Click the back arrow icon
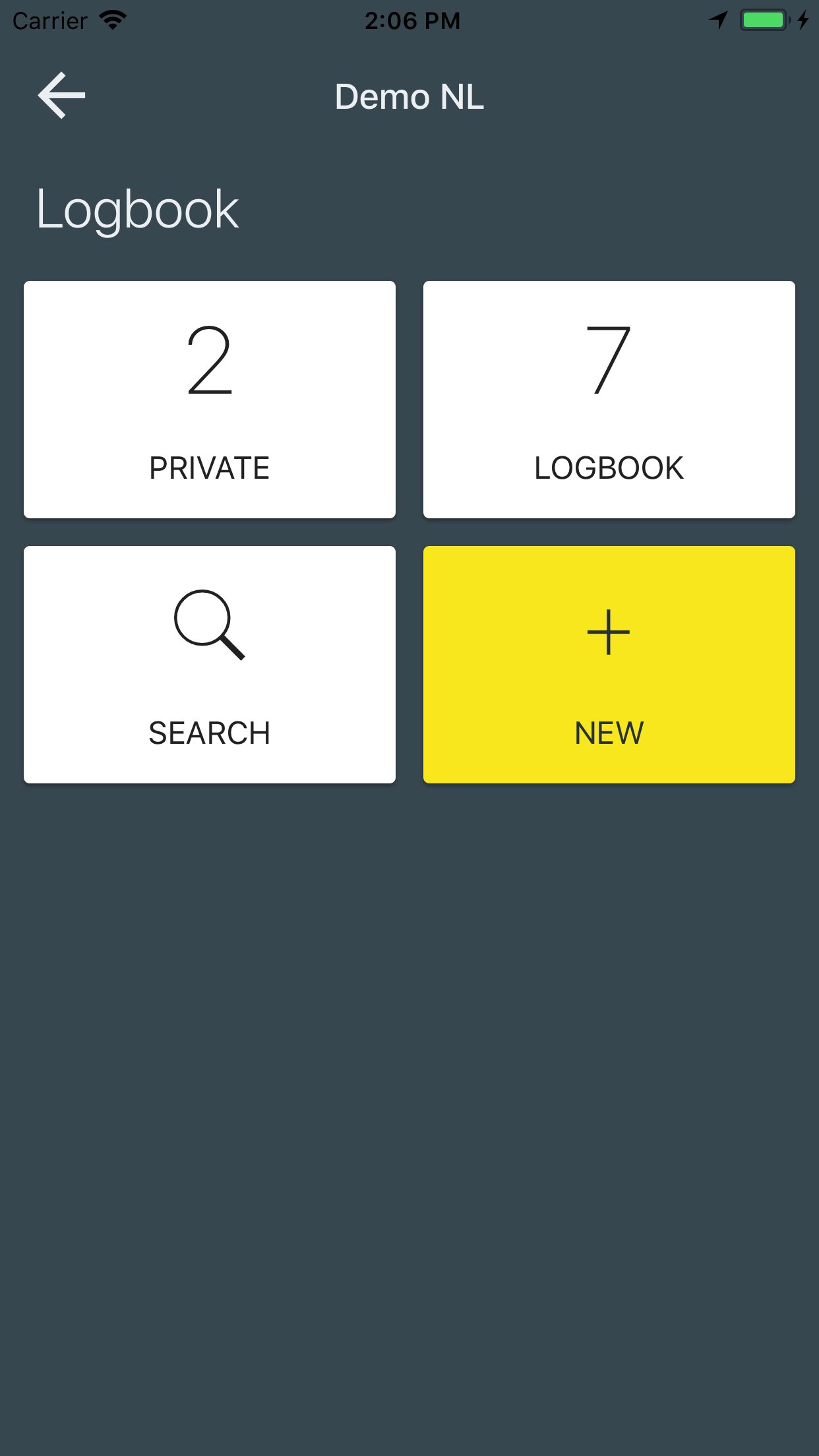 pos(60,96)
